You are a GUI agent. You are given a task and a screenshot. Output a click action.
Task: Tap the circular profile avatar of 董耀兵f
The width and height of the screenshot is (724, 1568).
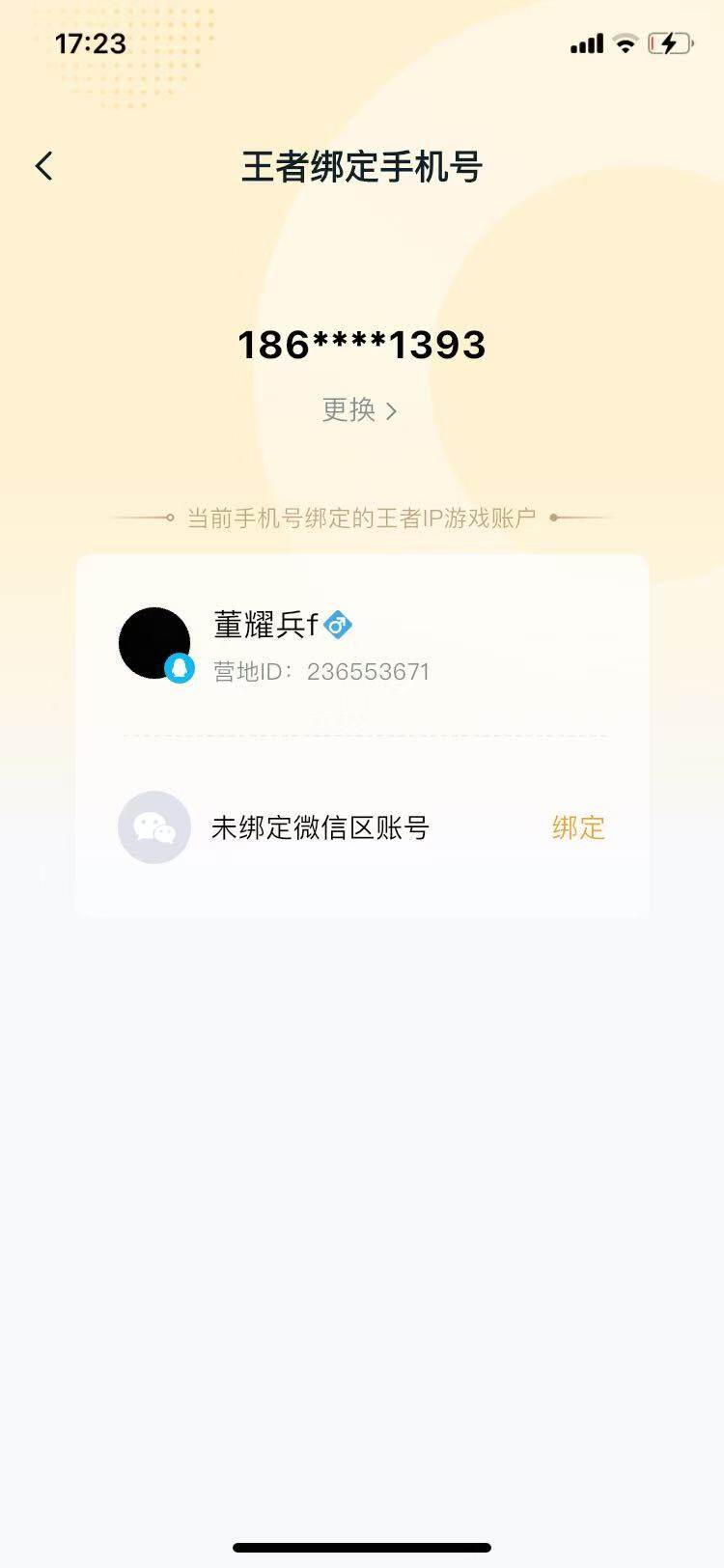coord(153,642)
